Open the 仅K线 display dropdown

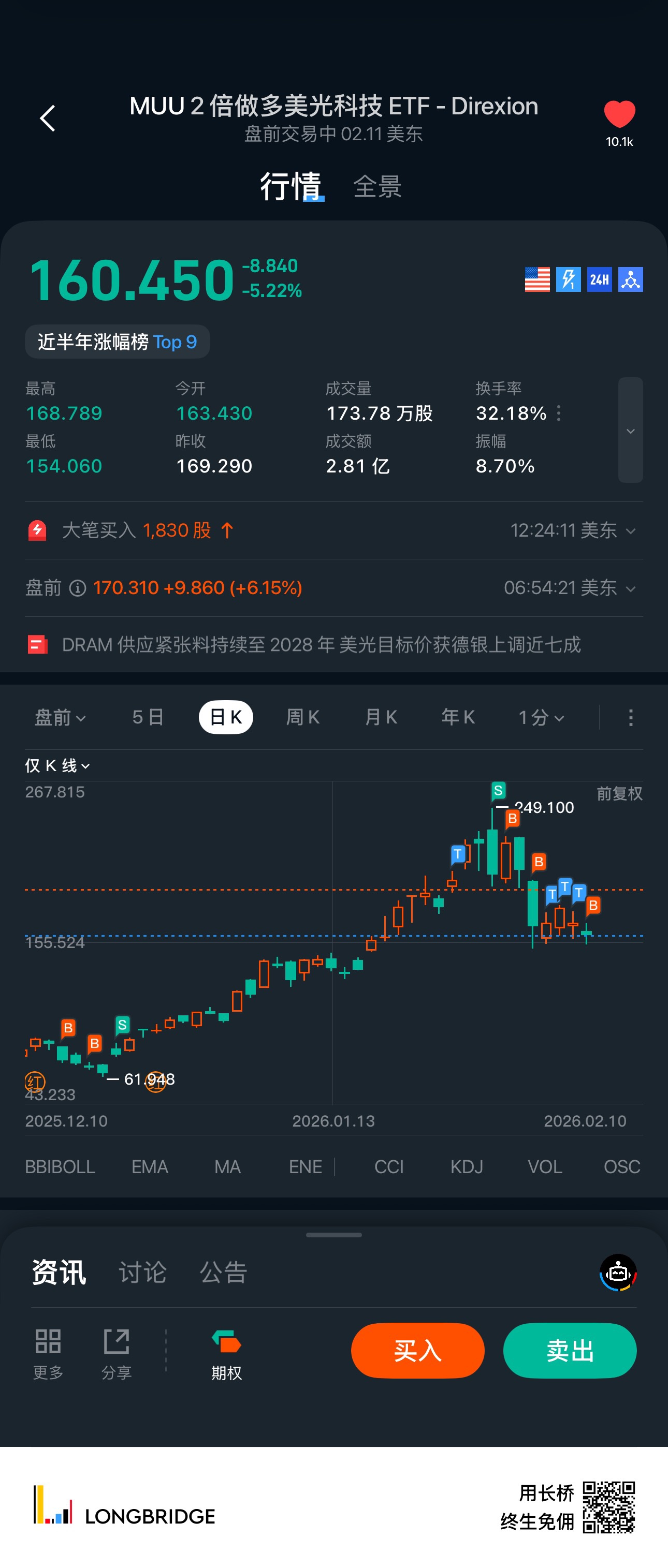tap(57, 765)
